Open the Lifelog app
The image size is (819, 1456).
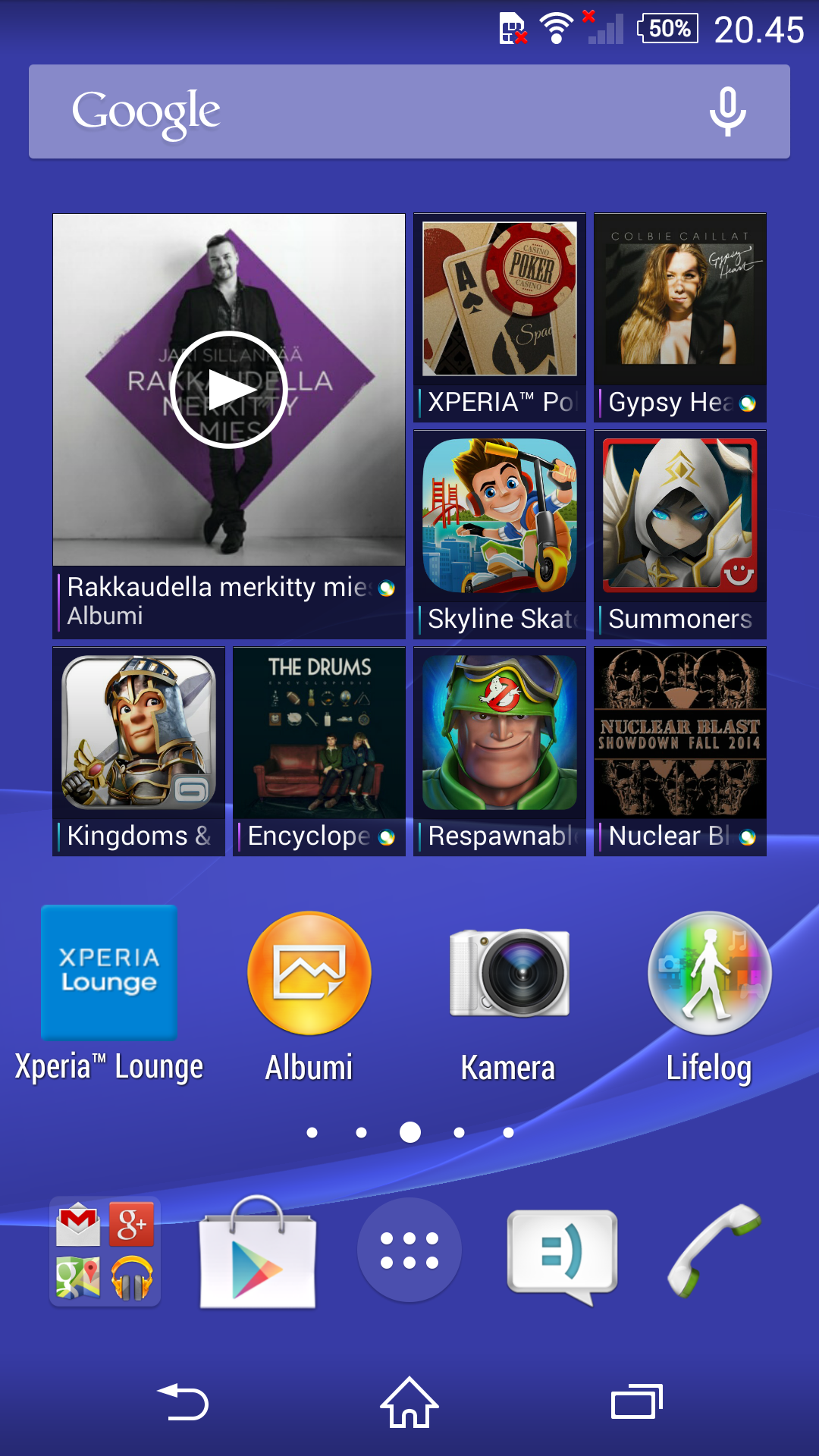pos(710,996)
